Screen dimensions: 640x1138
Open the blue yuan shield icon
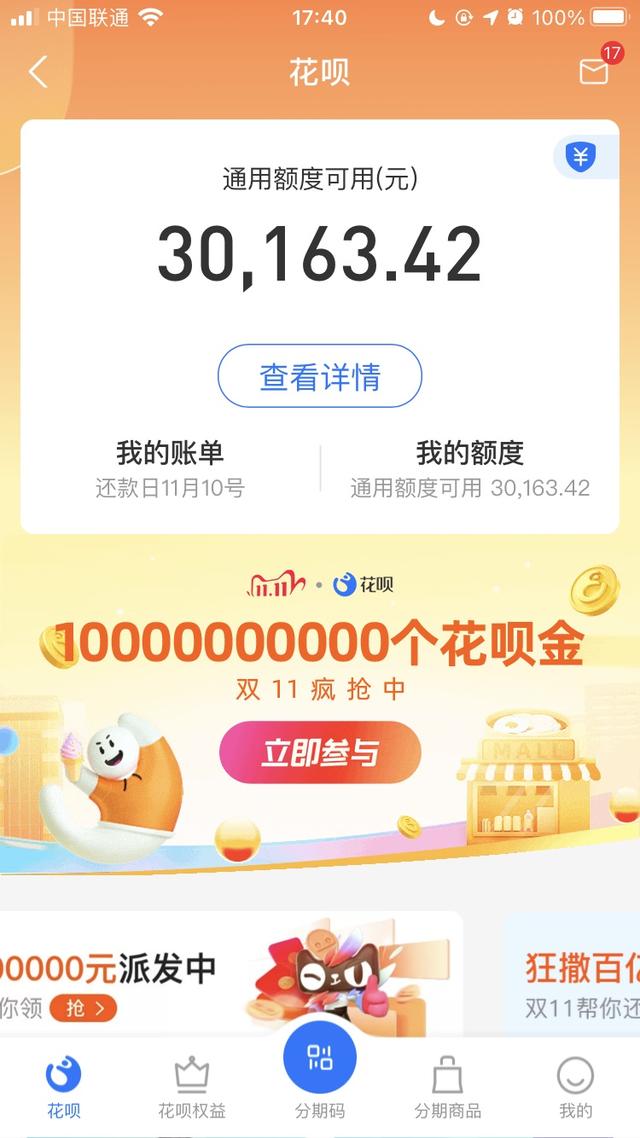click(x=581, y=157)
